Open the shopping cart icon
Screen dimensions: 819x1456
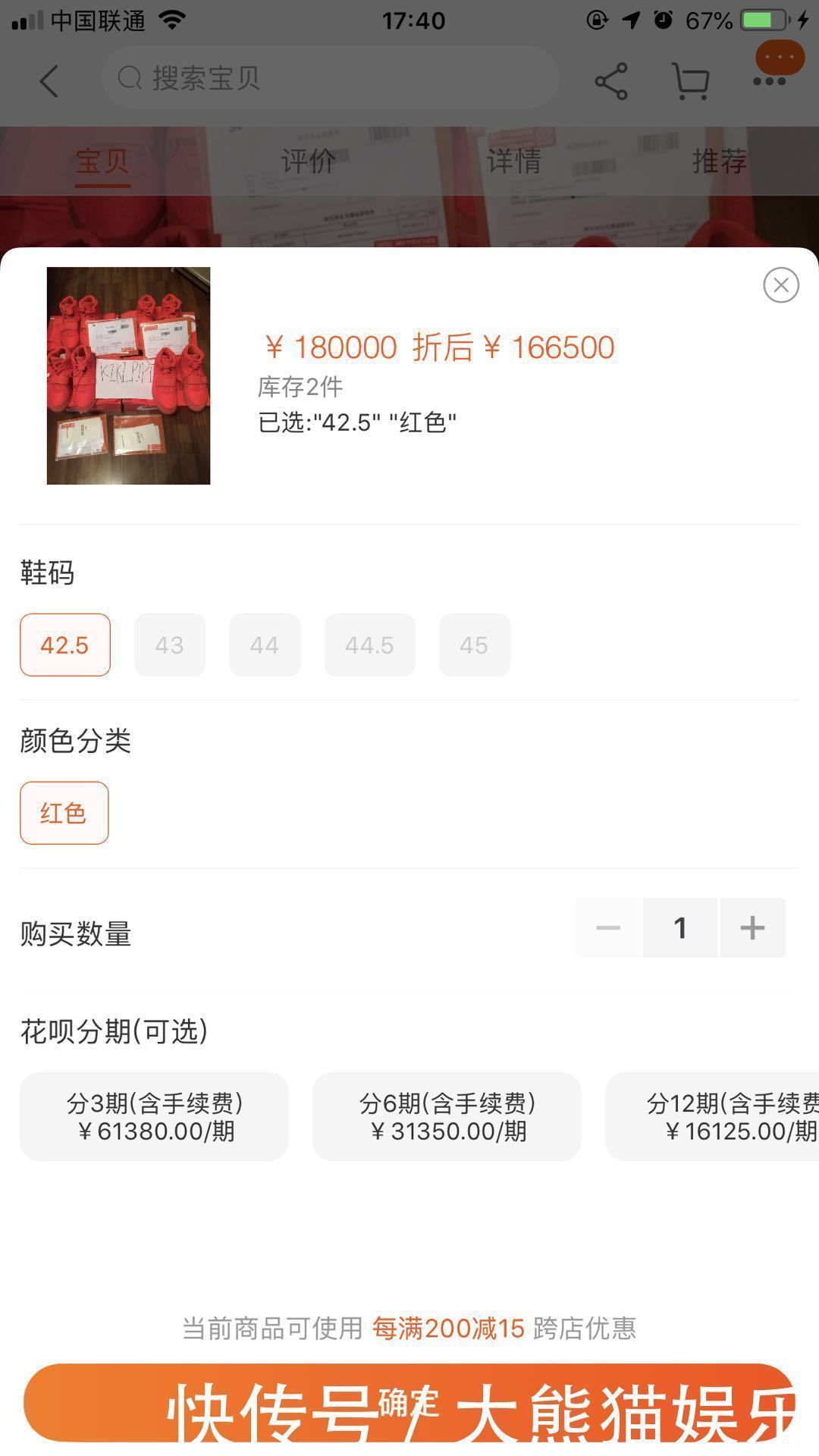pyautogui.click(x=690, y=80)
